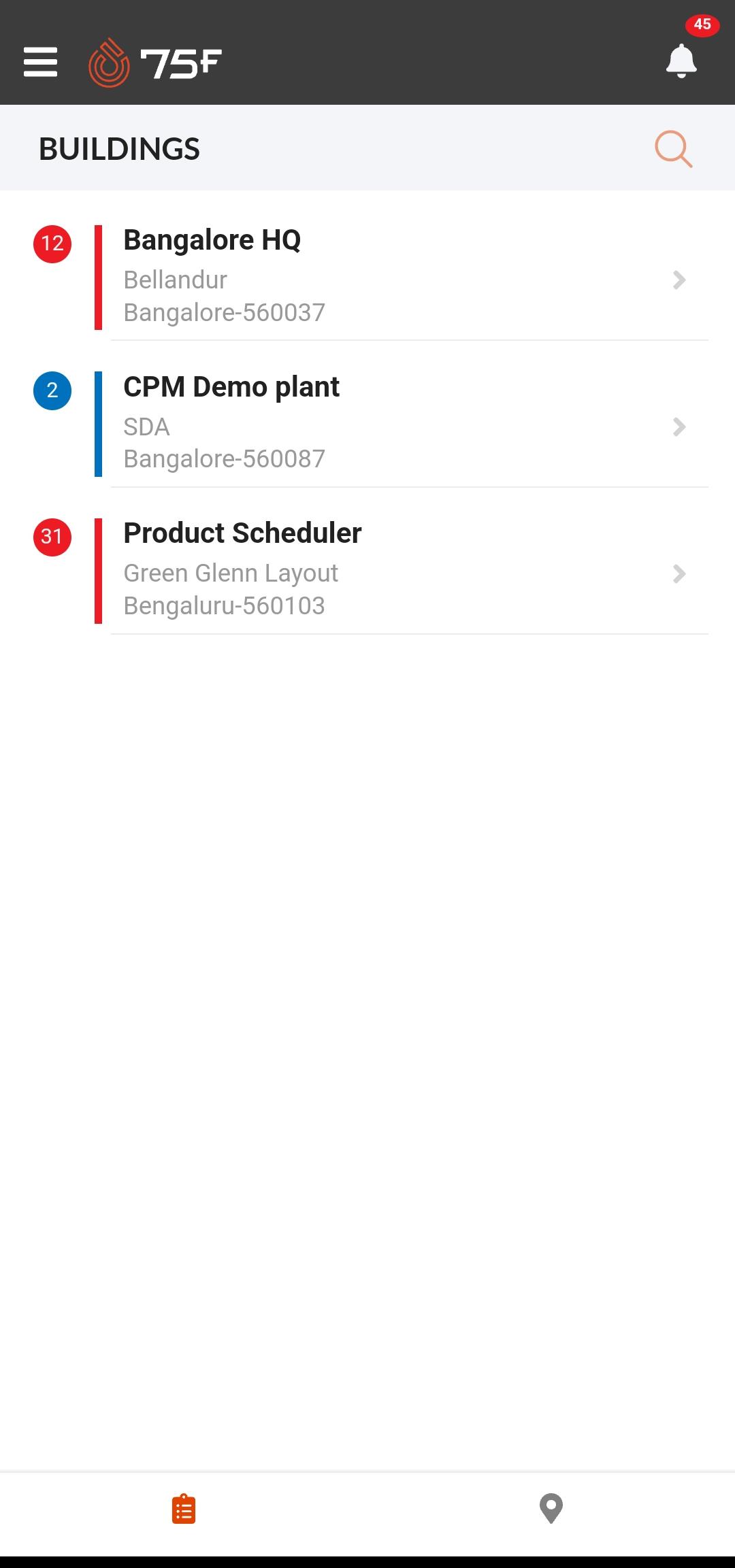View the Product Scheduler building

tap(367, 571)
